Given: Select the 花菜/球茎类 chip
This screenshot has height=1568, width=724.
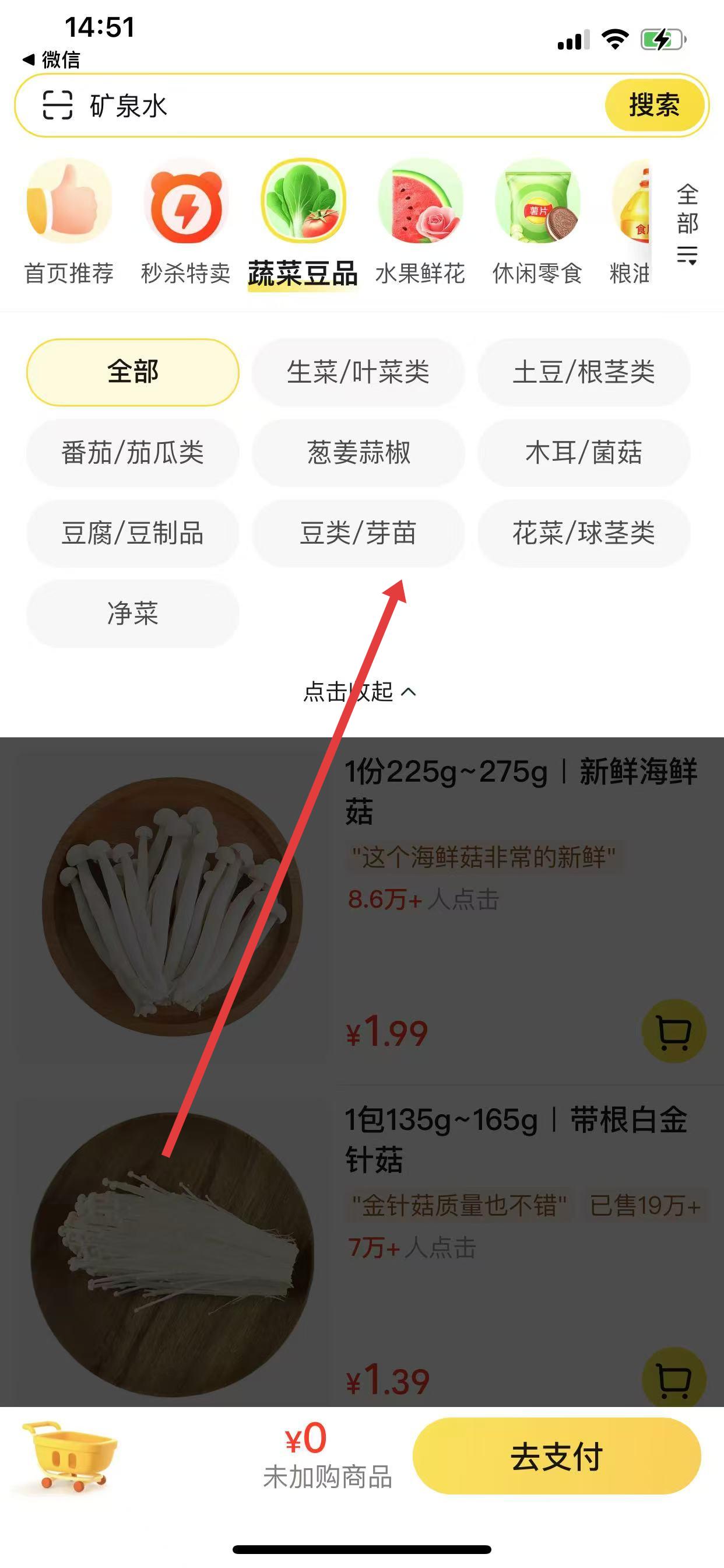Looking at the screenshot, I should 584,533.
